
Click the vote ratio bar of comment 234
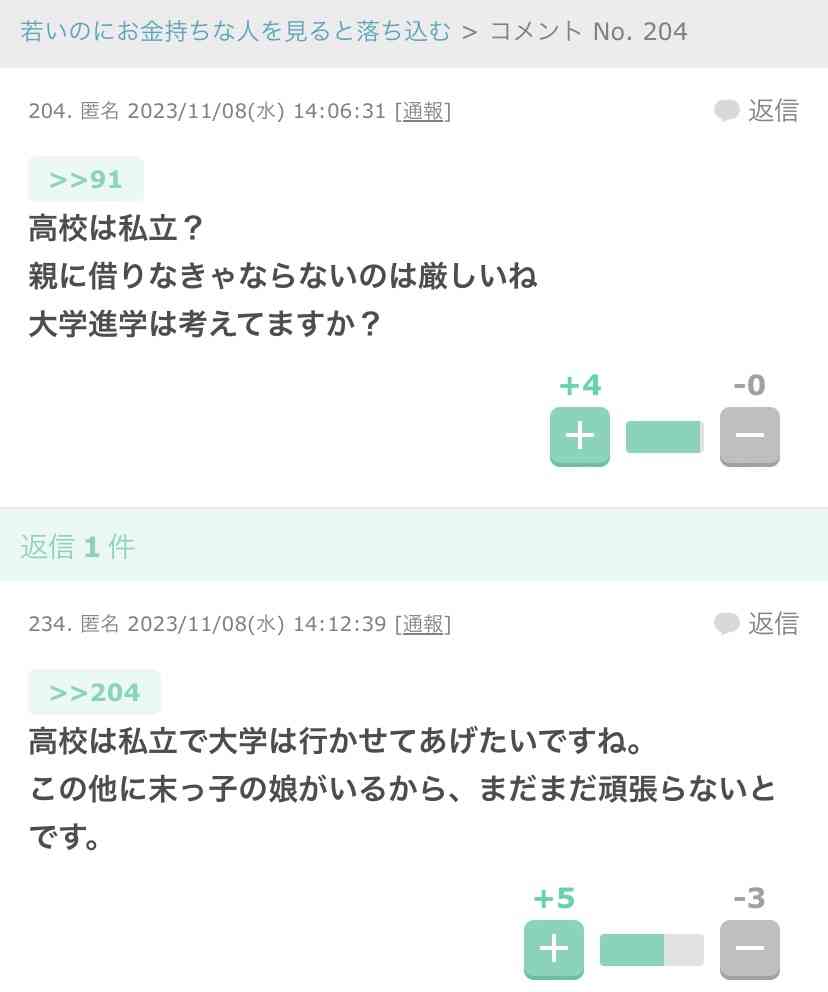650,948
